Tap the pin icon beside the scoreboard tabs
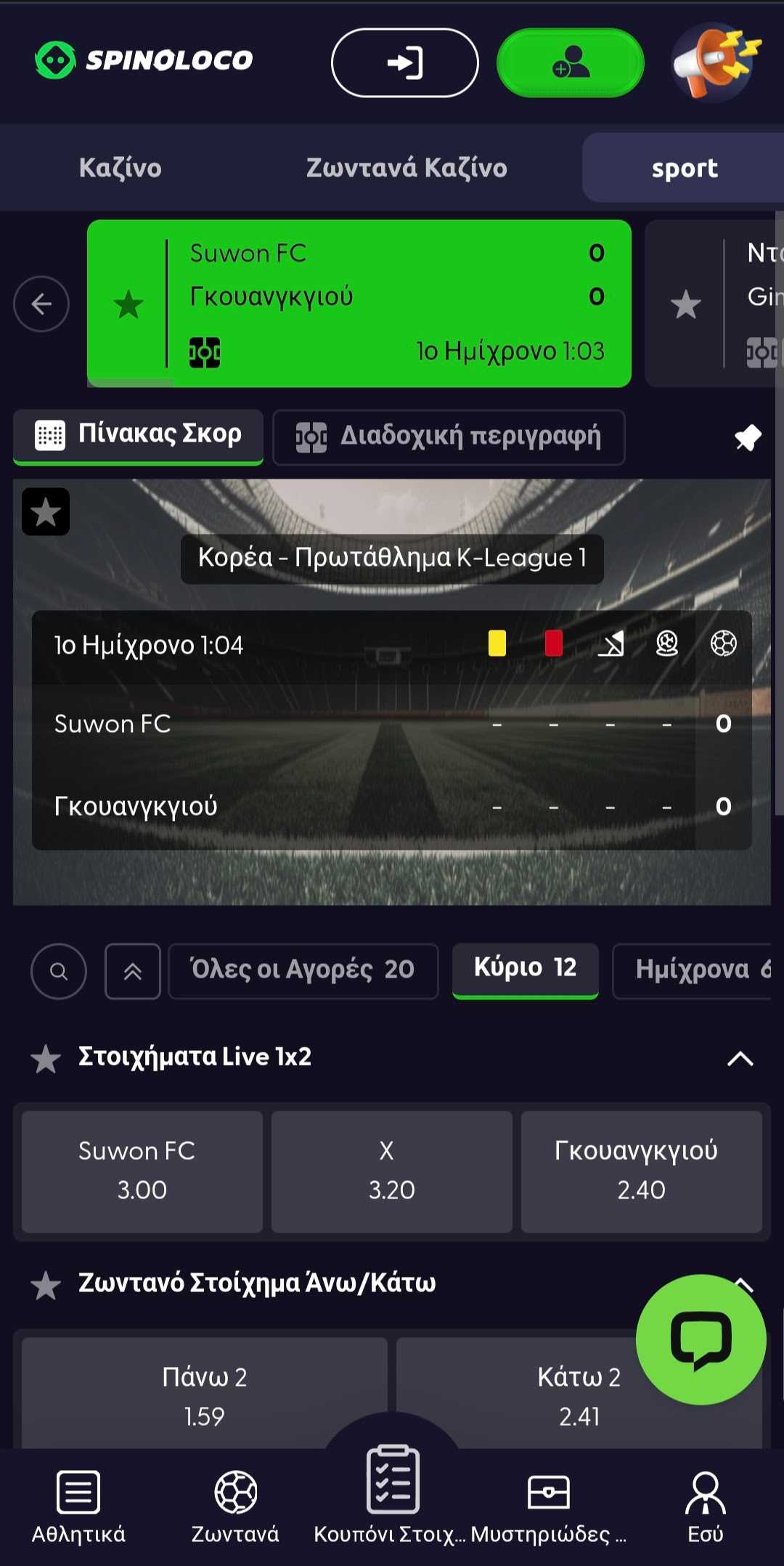Viewport: 784px width, 1566px height. [x=748, y=437]
